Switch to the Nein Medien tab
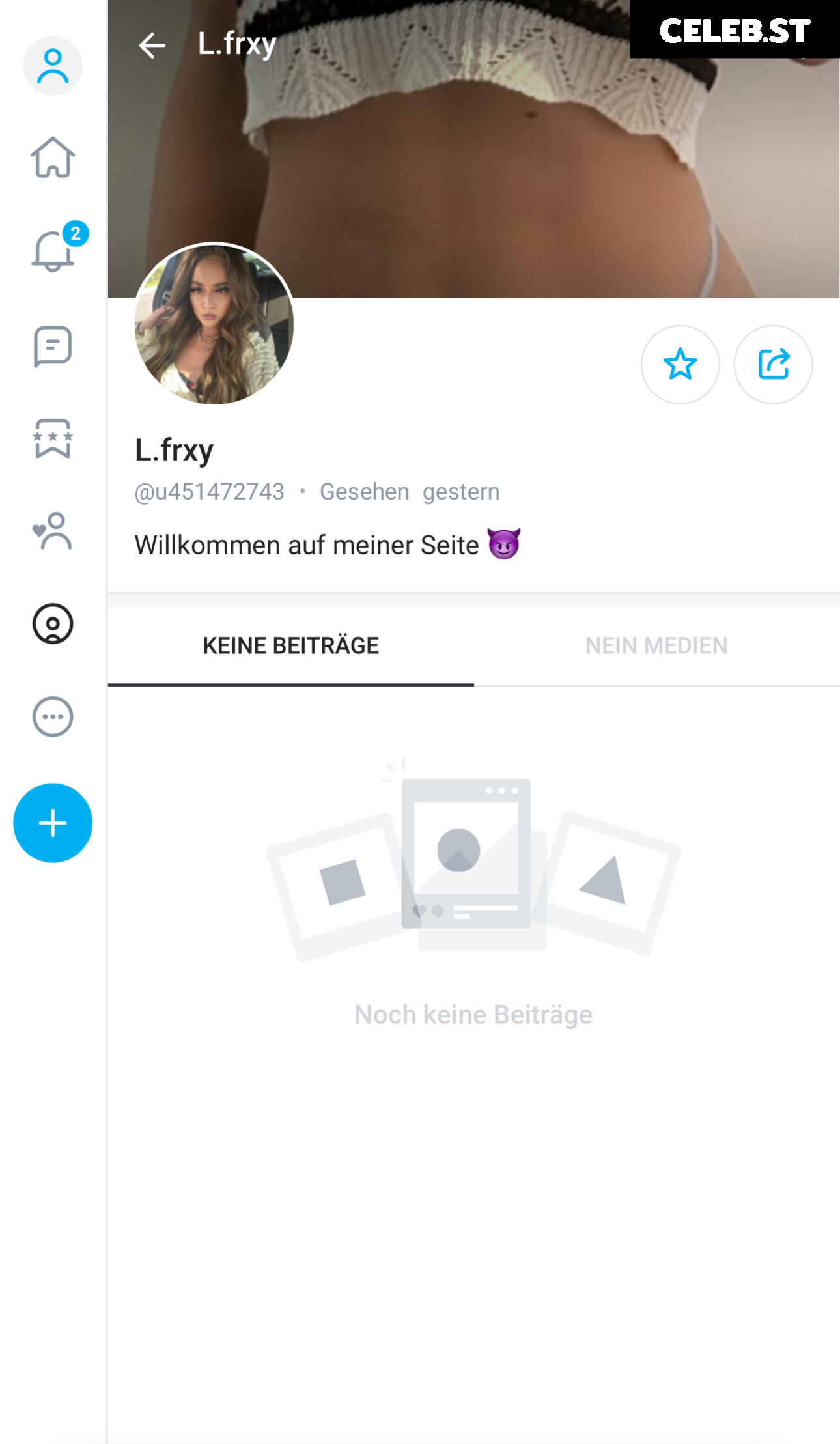This screenshot has width=840, height=1444. click(x=656, y=645)
